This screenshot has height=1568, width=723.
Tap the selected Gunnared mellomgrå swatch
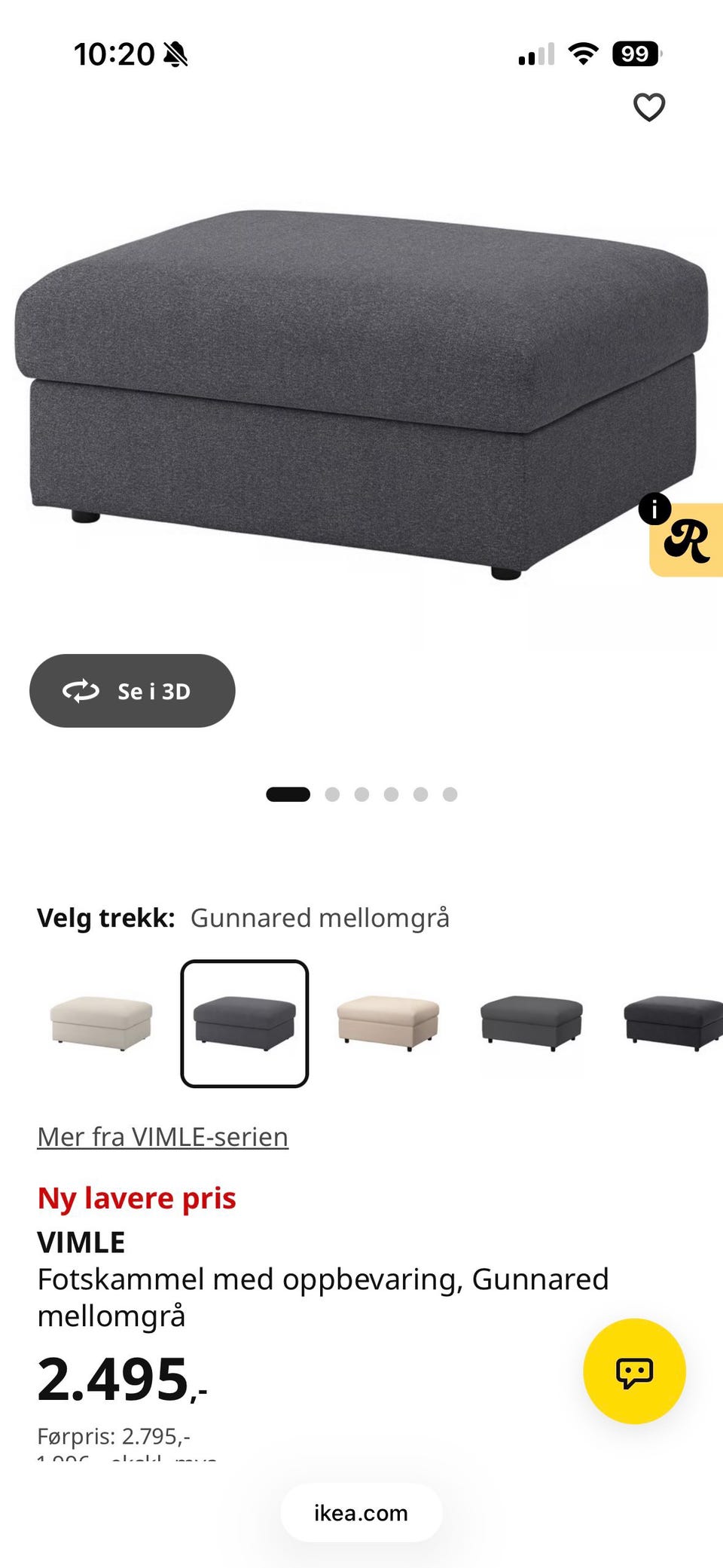(x=245, y=1023)
